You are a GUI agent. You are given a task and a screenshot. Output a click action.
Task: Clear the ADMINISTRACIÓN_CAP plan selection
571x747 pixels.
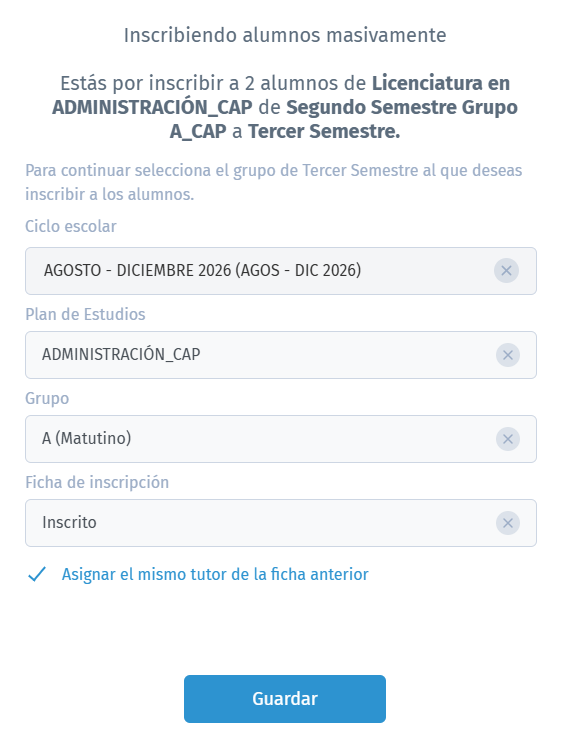click(508, 355)
